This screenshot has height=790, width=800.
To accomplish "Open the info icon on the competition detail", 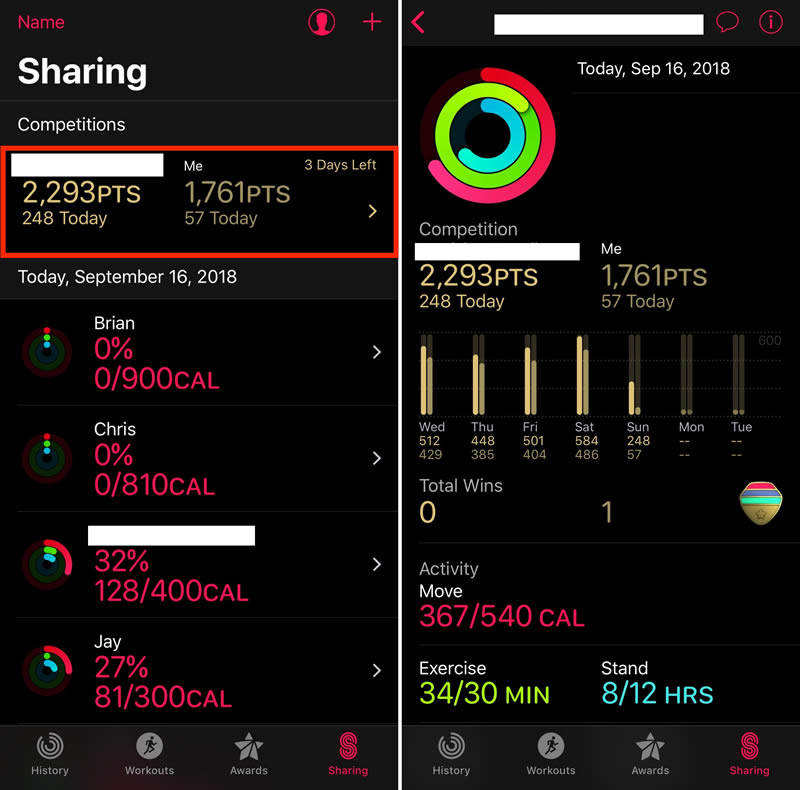I will click(x=770, y=22).
